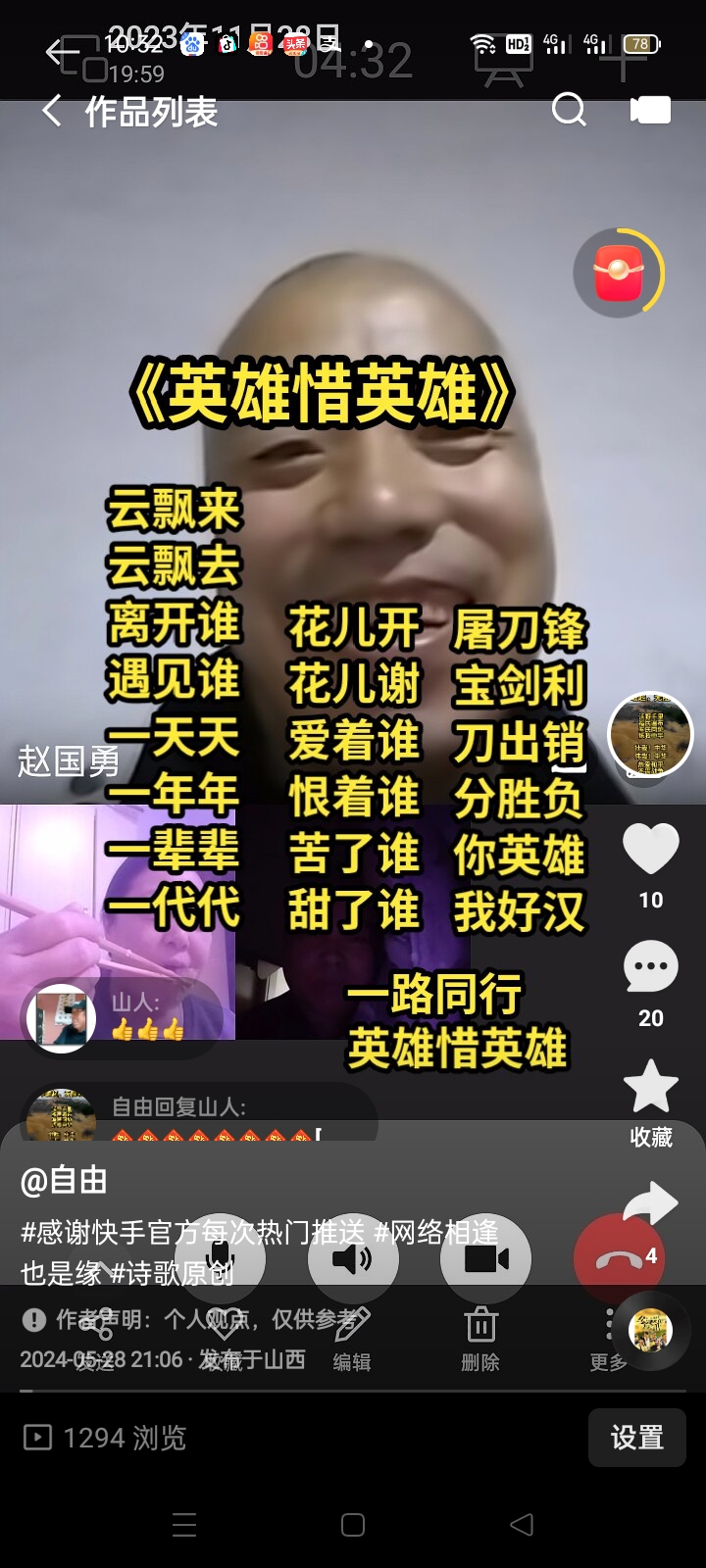Viewport: 706px width, 1568px height.
Task: Like this video with the heart
Action: click(650, 850)
